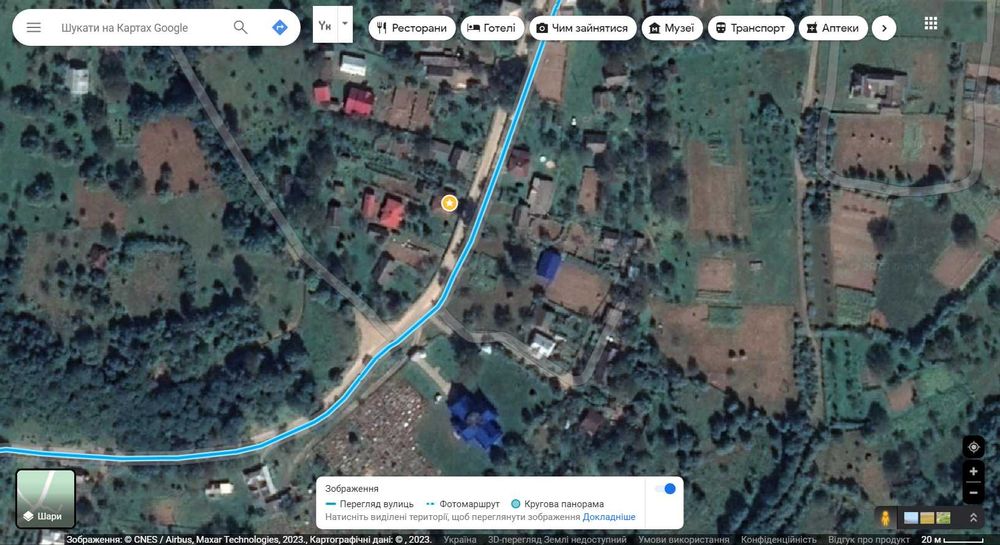Show more category chips with the arrow
Screen dimensions: 1000x545
883,28
